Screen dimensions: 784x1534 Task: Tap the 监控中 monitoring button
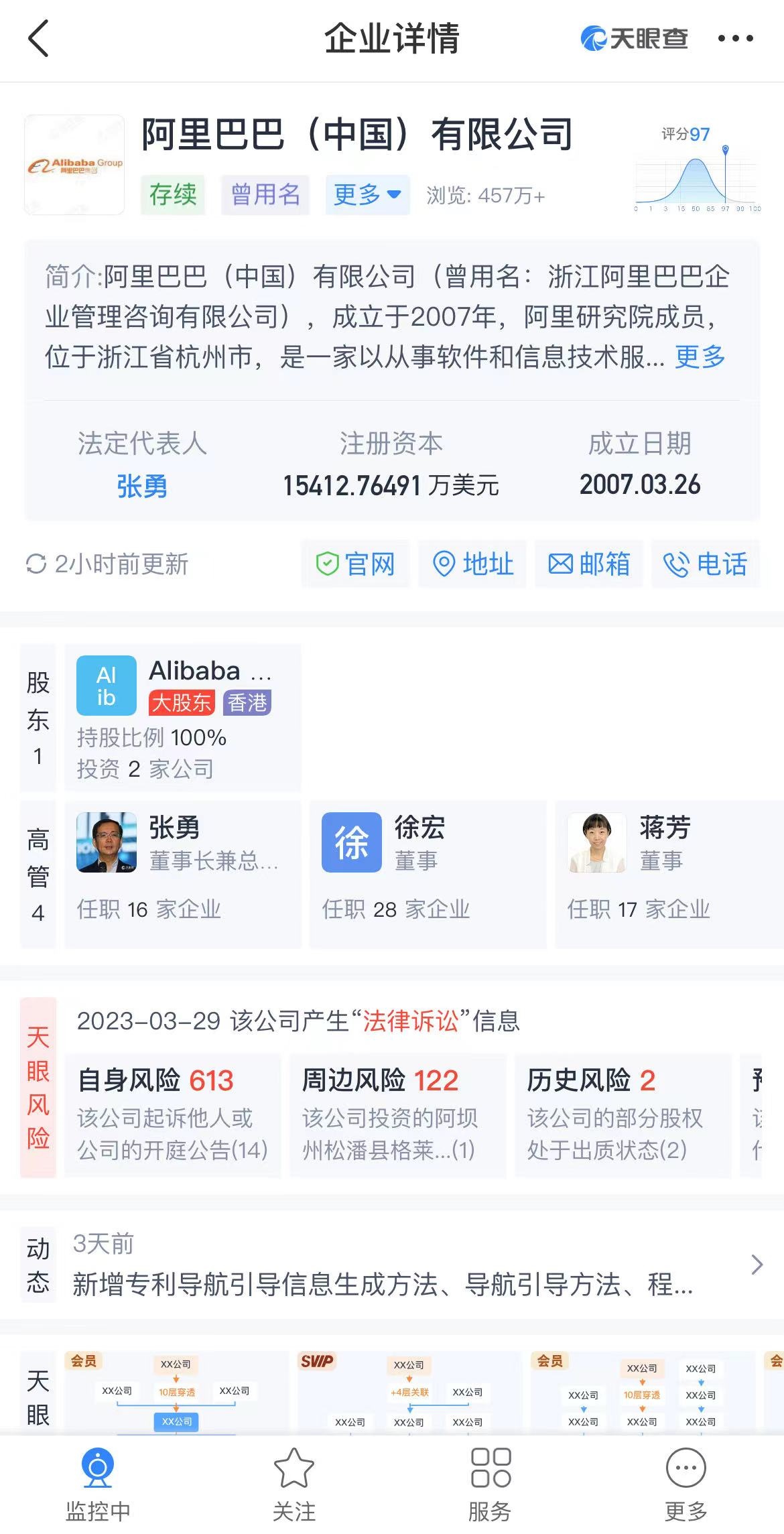98,1483
